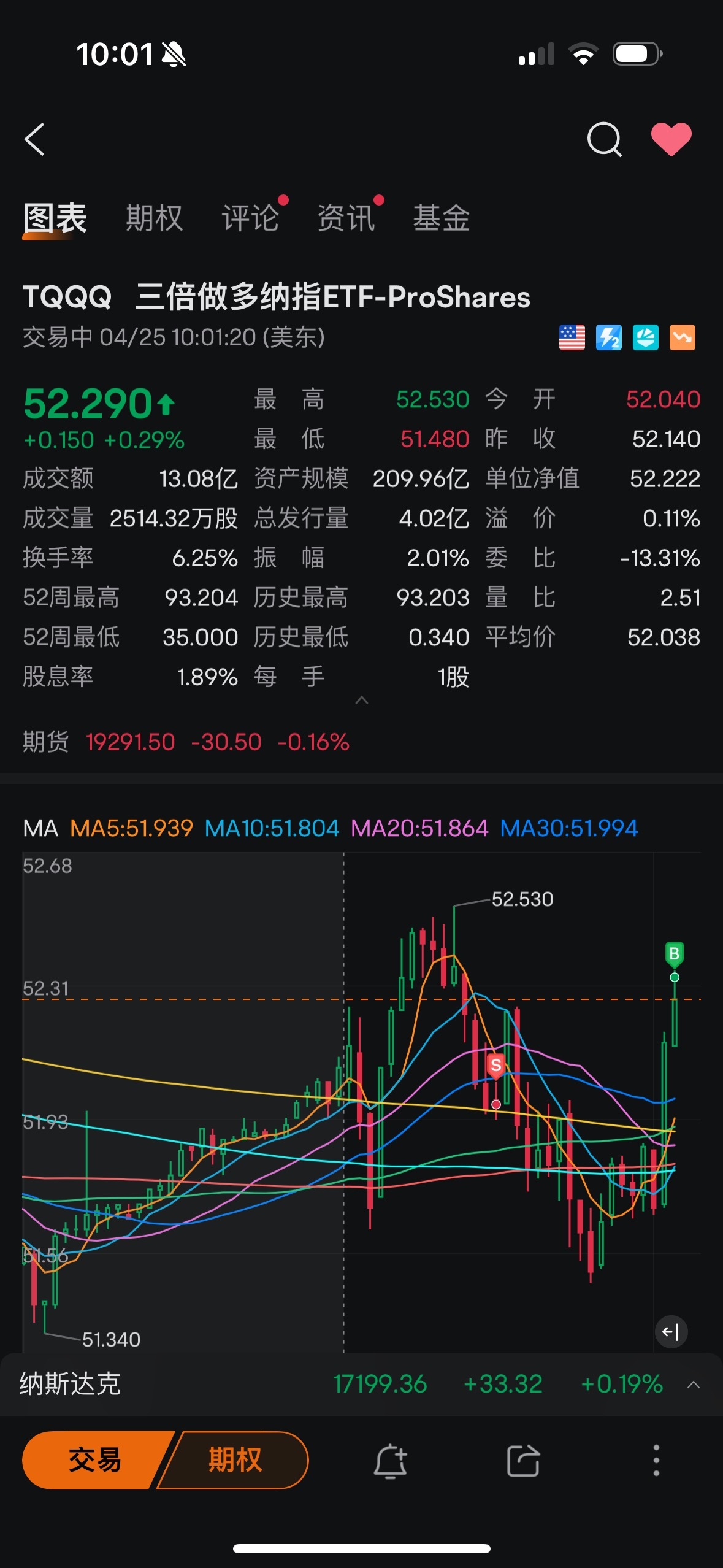Expand the 纳斯达克 index bar

point(361,1384)
